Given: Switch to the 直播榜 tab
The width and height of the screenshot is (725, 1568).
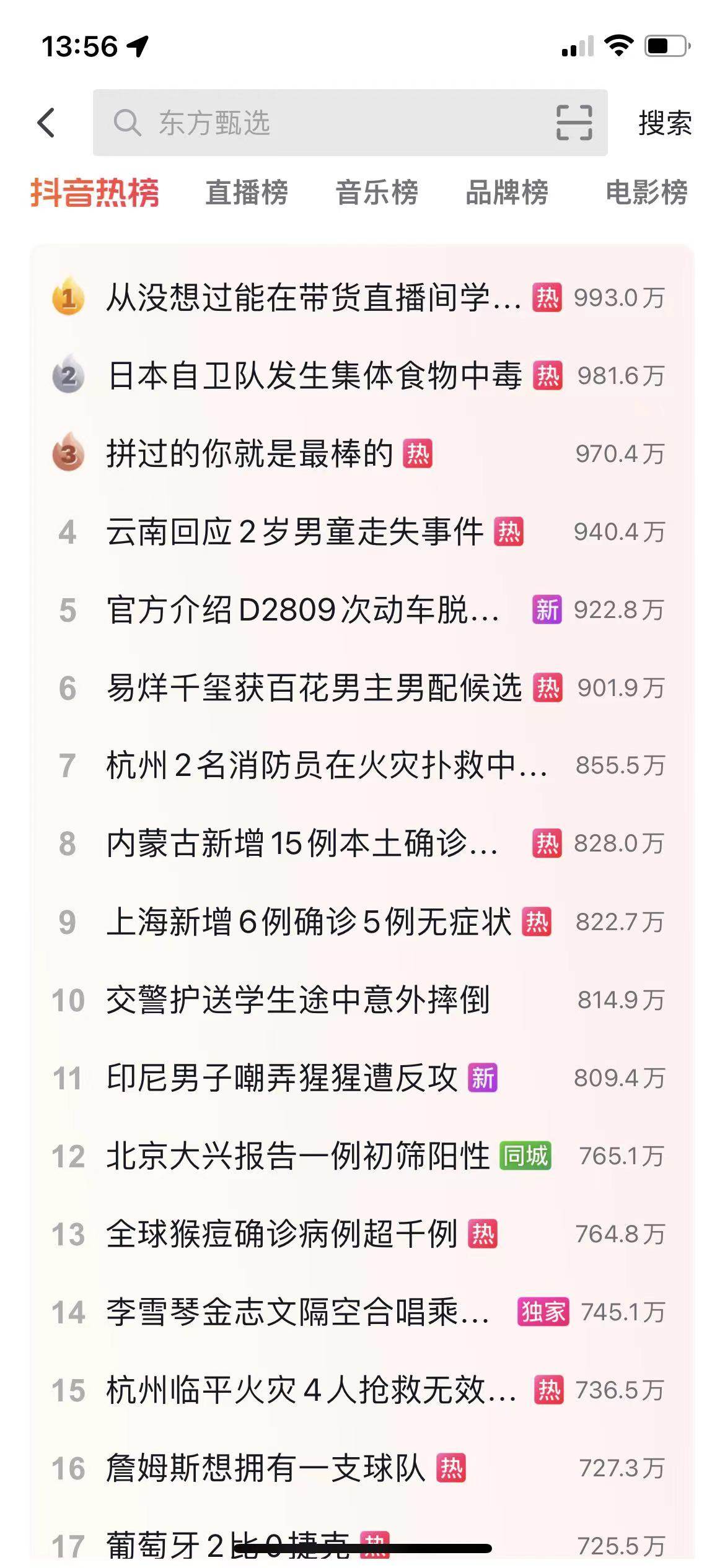Looking at the screenshot, I should (x=247, y=192).
